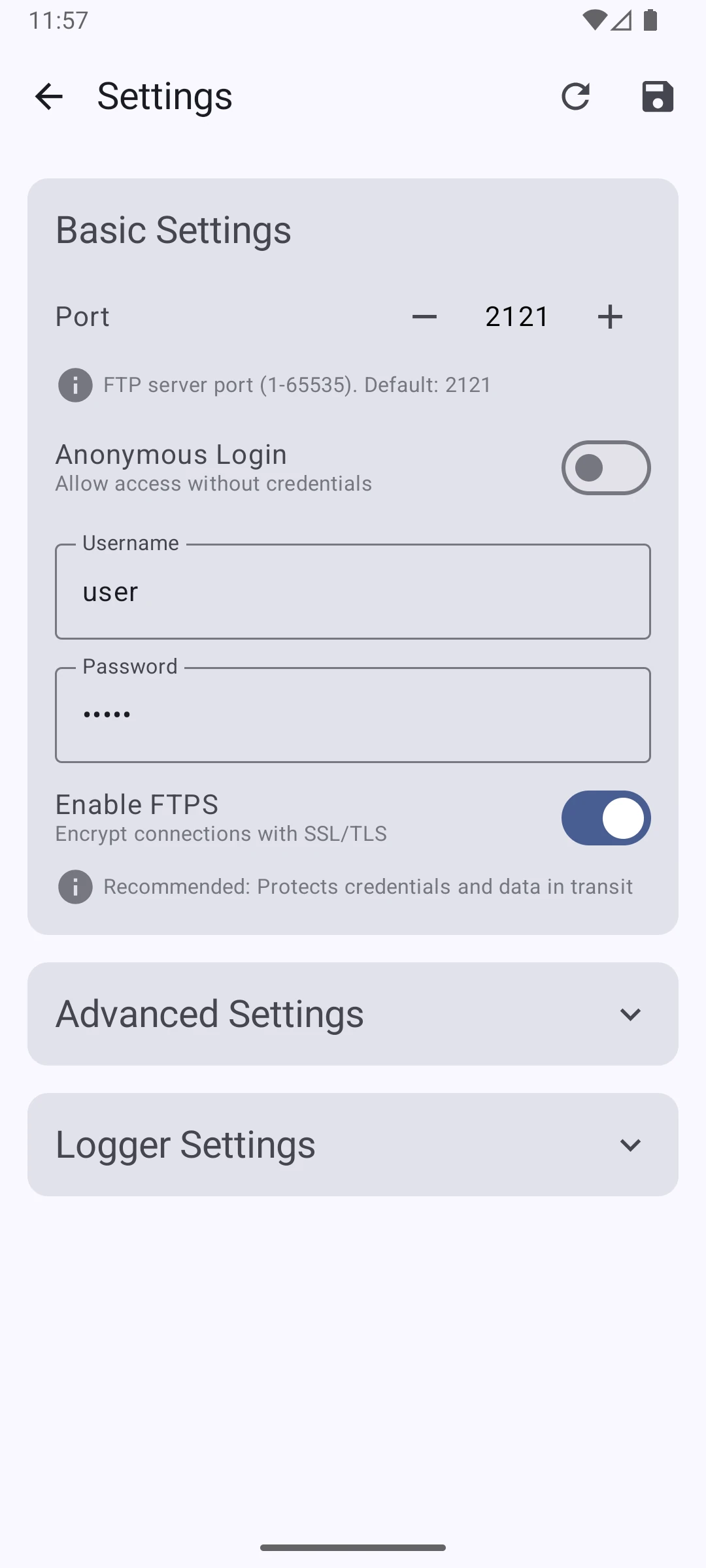Decrease the port number with the minus button

(x=424, y=316)
